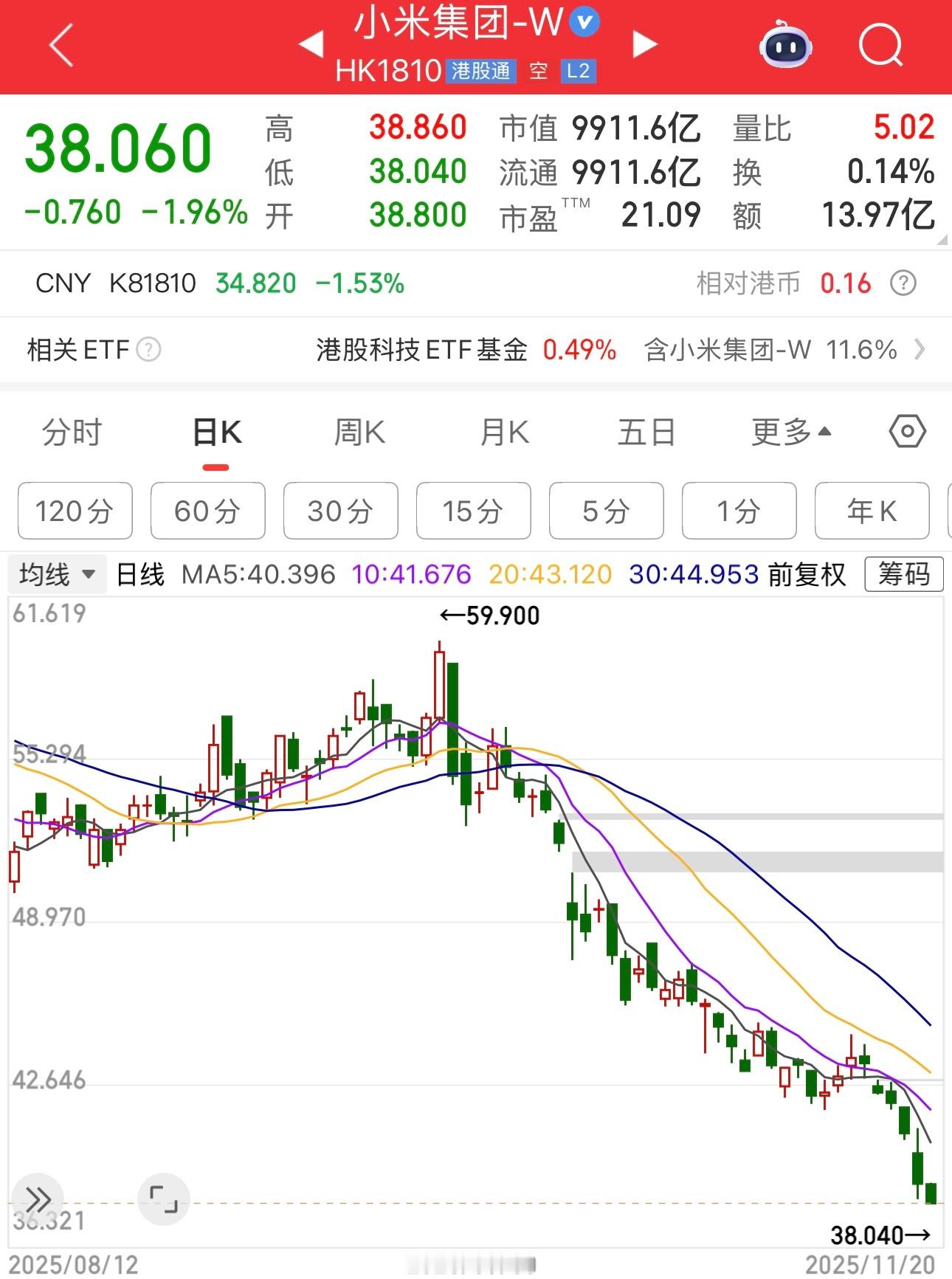The width and height of the screenshot is (952, 1279).
Task: Expand related ETF details with right chevron
Action: (x=920, y=351)
